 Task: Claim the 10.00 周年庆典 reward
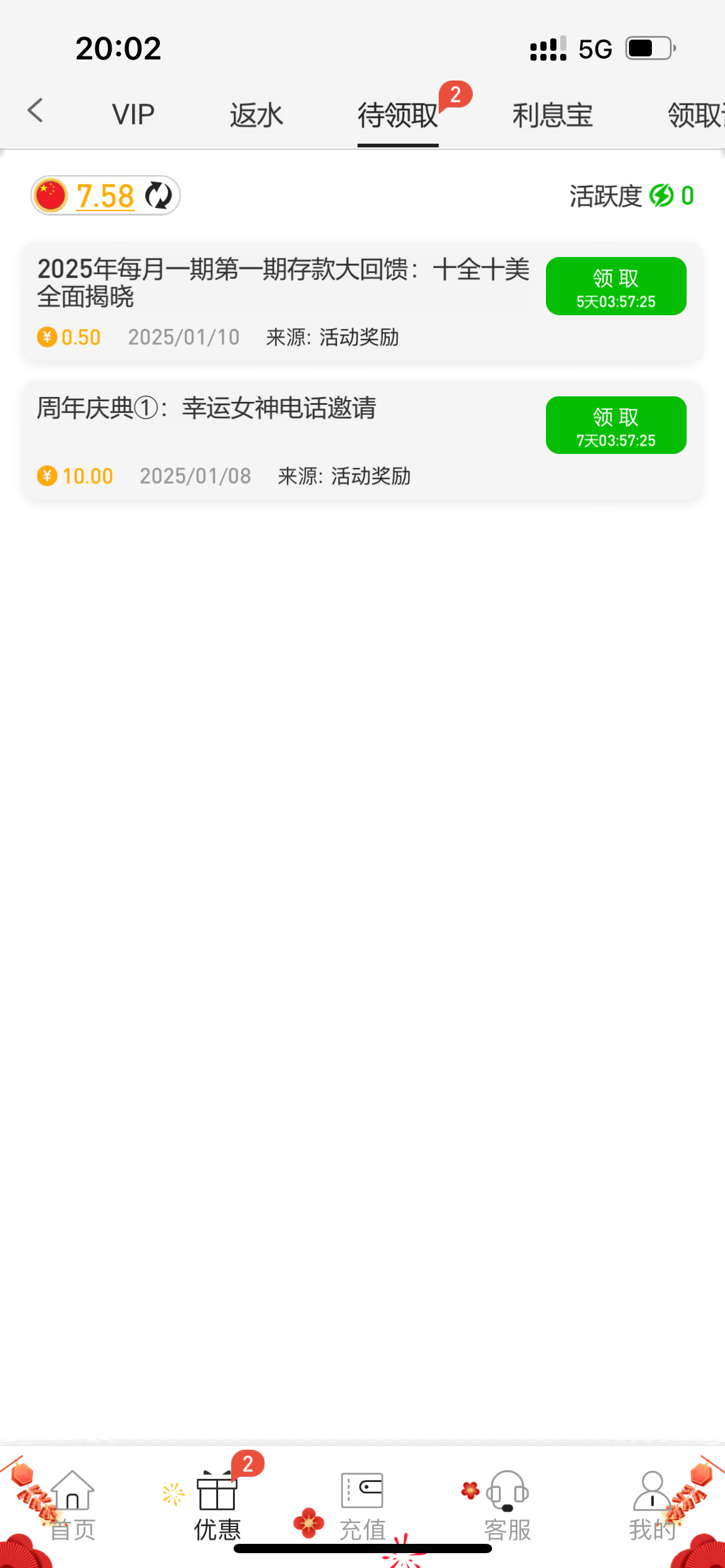pyautogui.click(x=615, y=425)
